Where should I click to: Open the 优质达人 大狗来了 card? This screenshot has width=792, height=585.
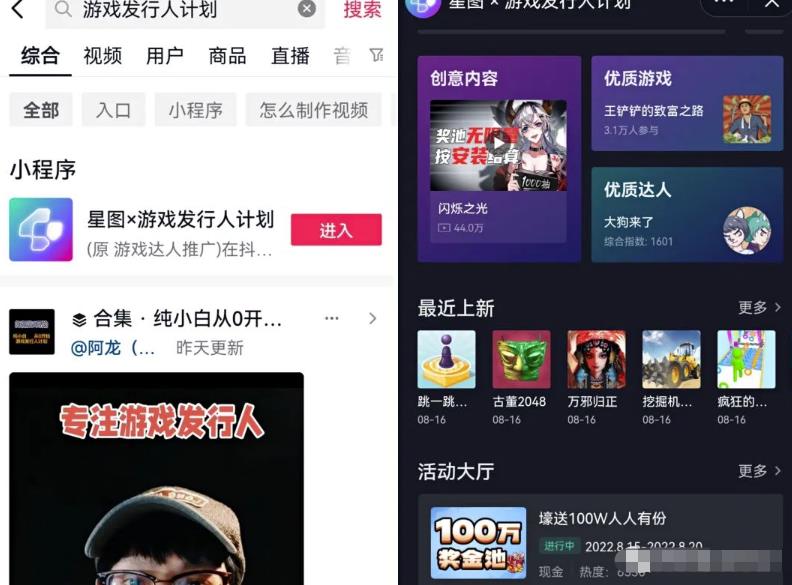[x=686, y=215]
